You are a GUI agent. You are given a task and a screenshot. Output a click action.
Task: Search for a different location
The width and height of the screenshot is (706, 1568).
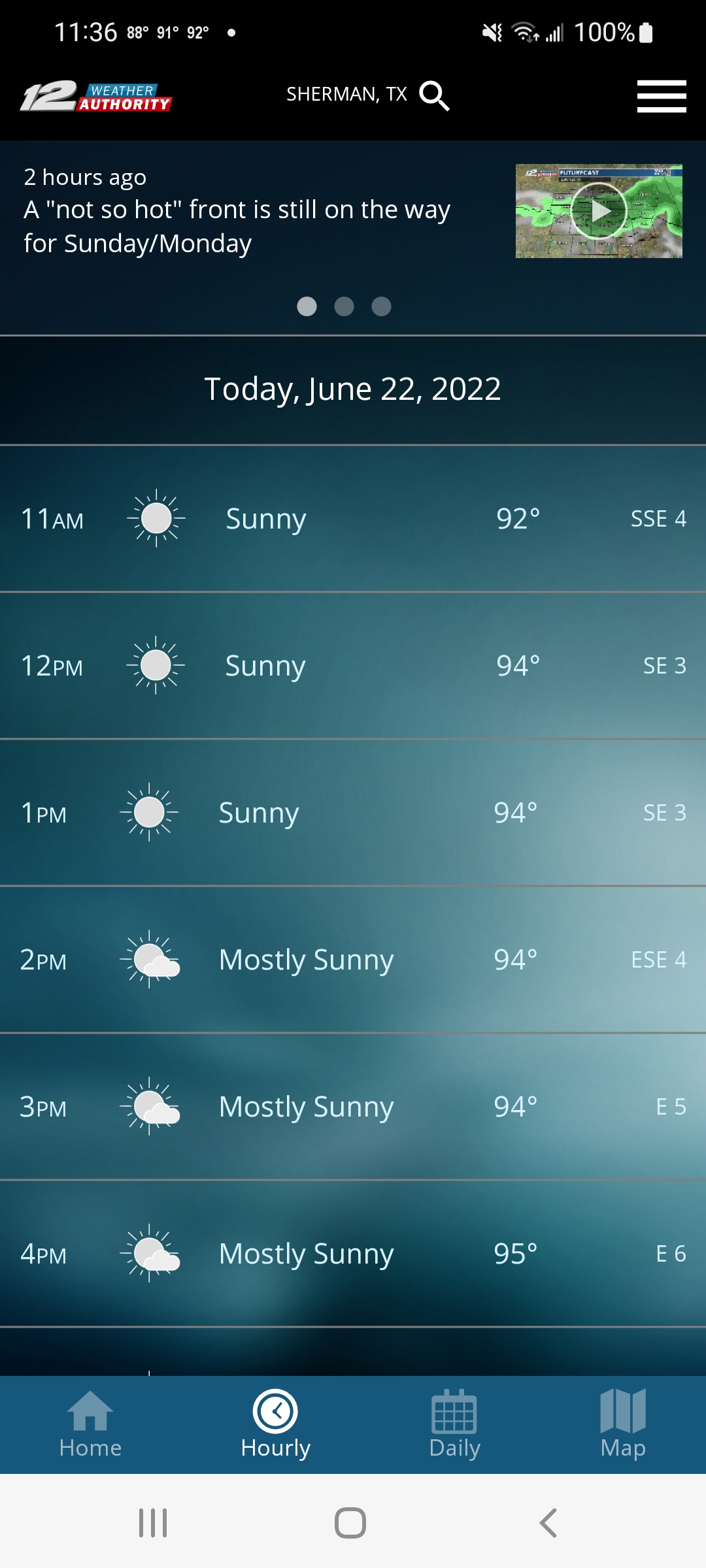point(434,95)
